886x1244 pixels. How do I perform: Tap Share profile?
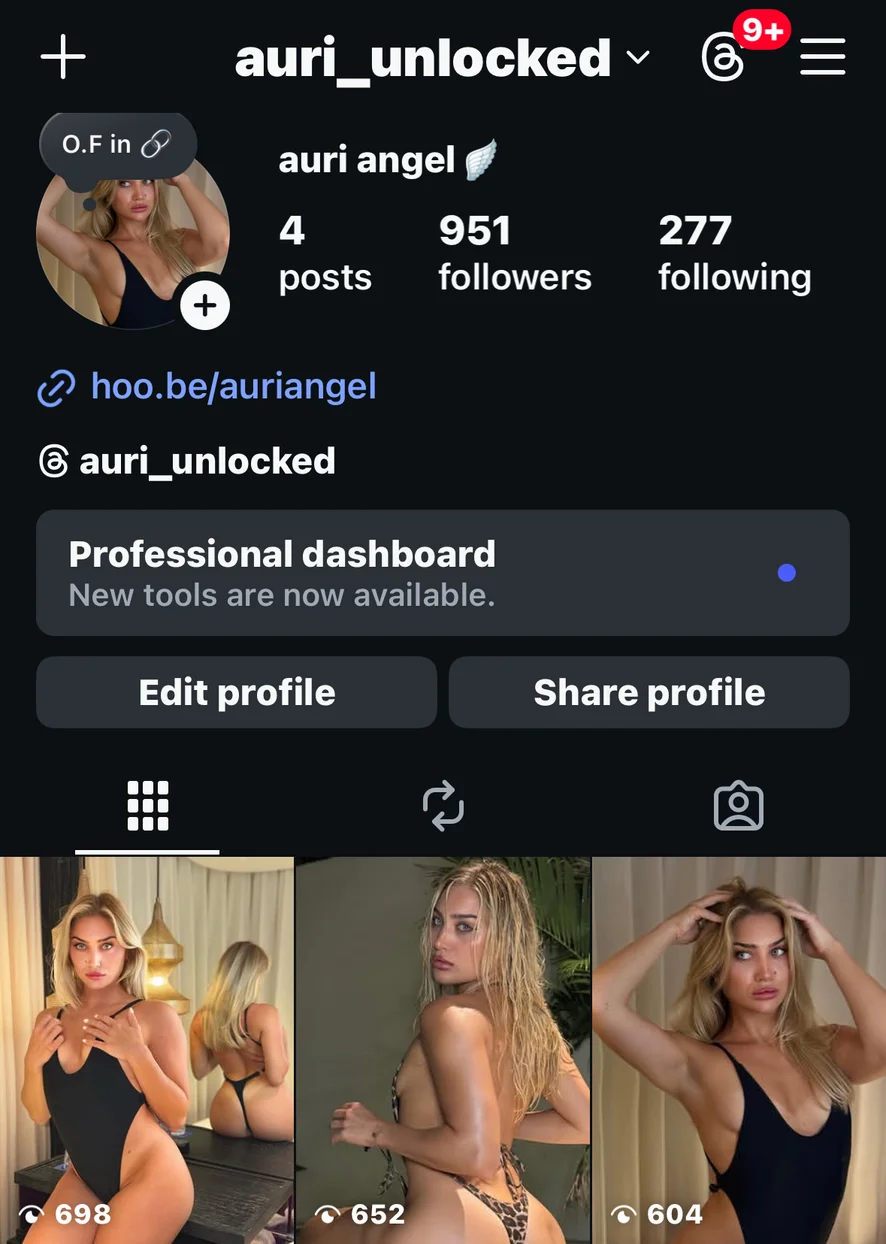(649, 692)
